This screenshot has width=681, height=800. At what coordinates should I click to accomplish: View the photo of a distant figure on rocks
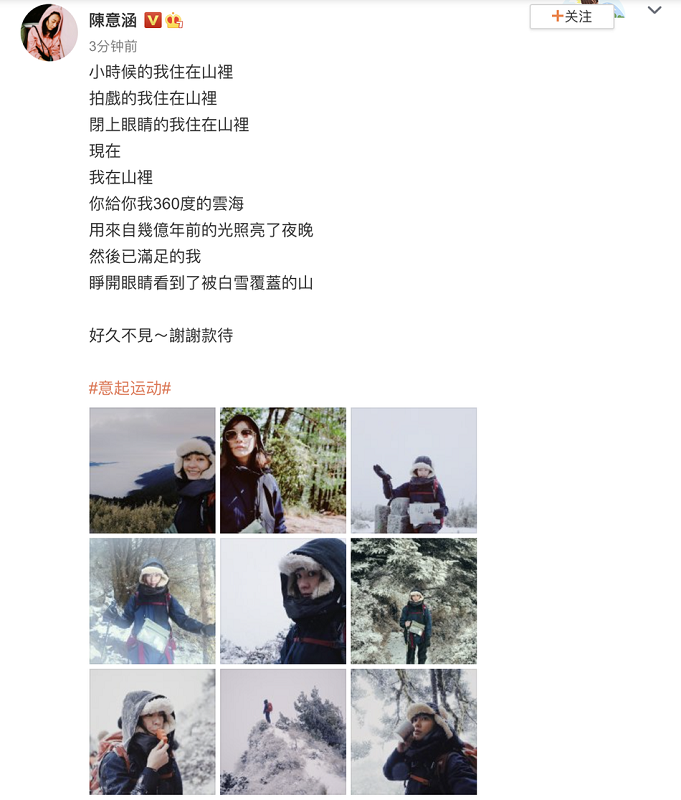click(283, 732)
